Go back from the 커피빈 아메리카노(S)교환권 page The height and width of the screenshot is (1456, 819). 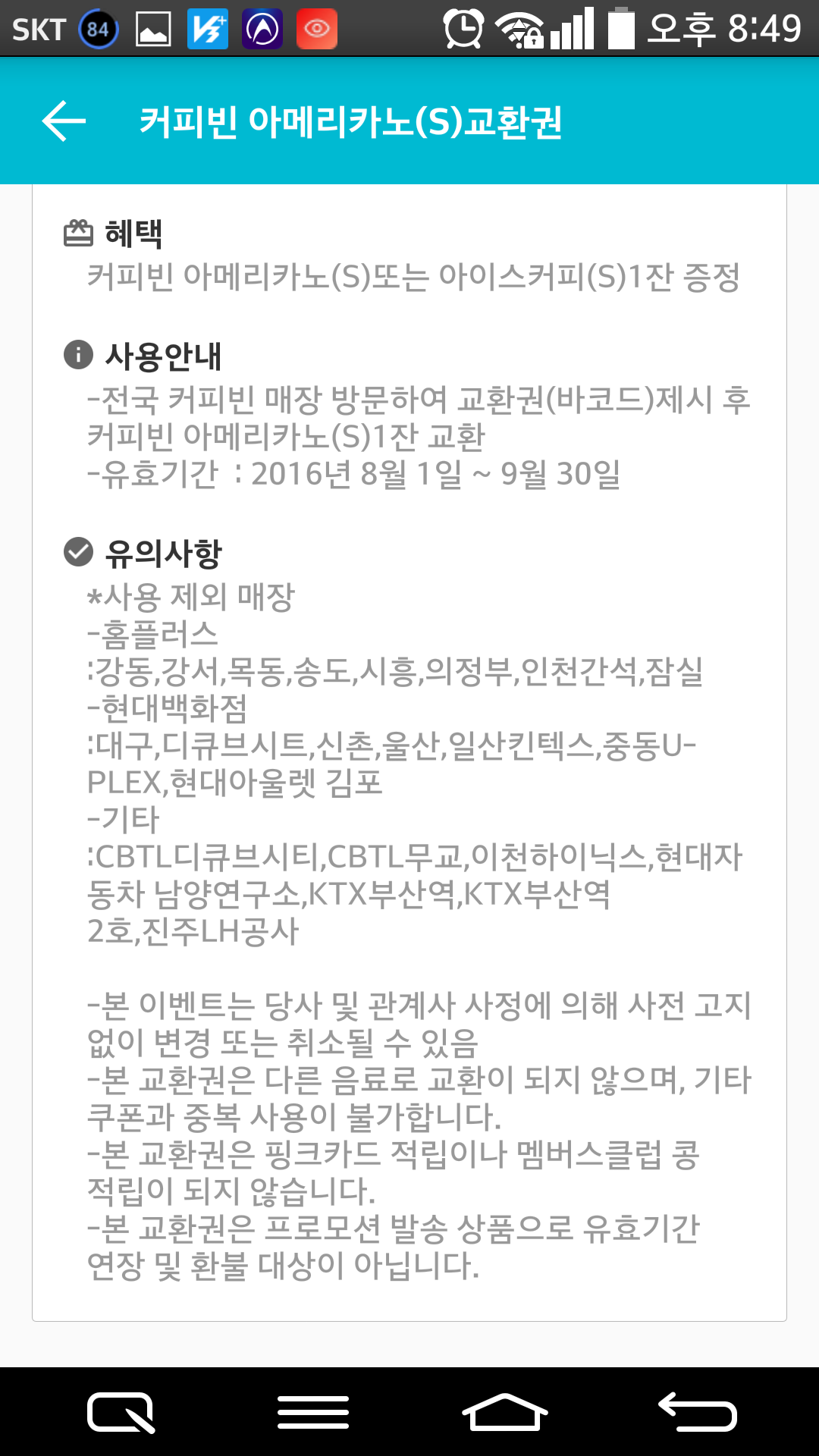coord(64,121)
